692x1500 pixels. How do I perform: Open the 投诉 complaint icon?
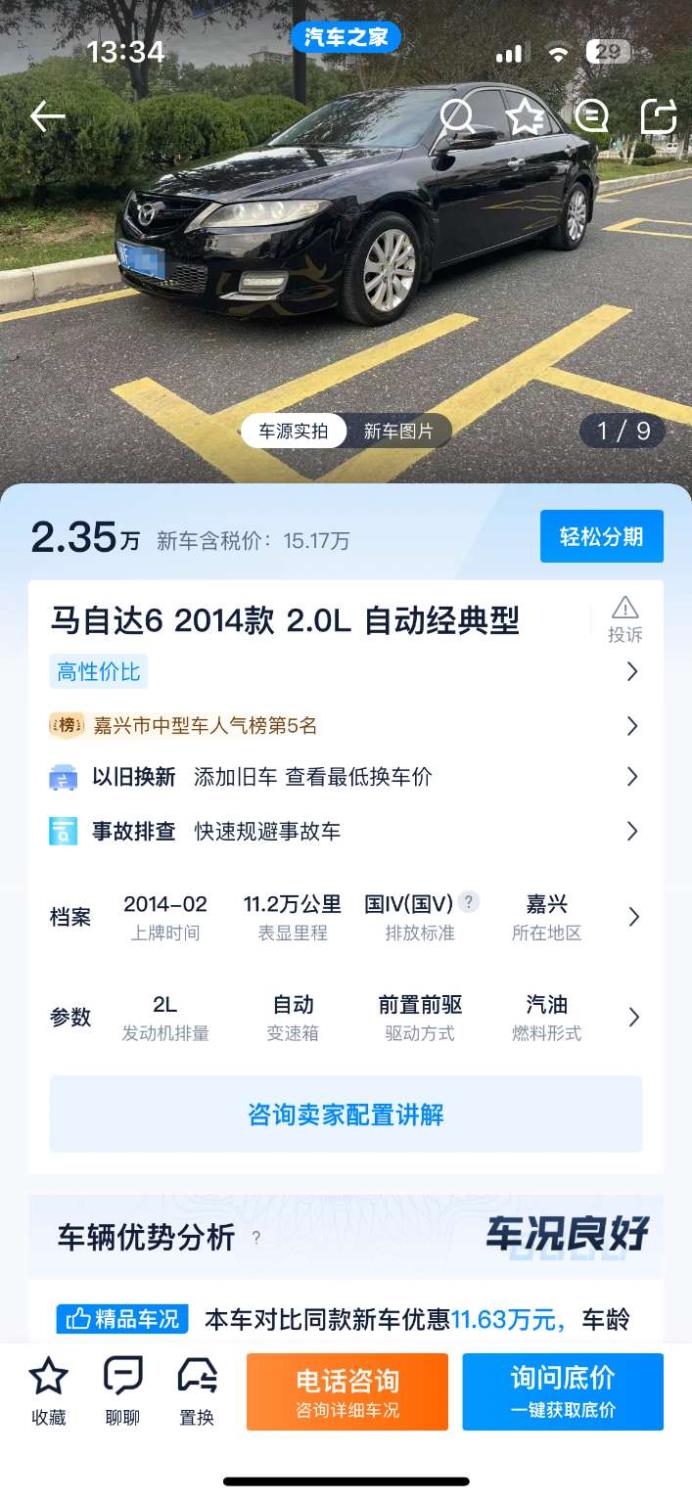(625, 619)
